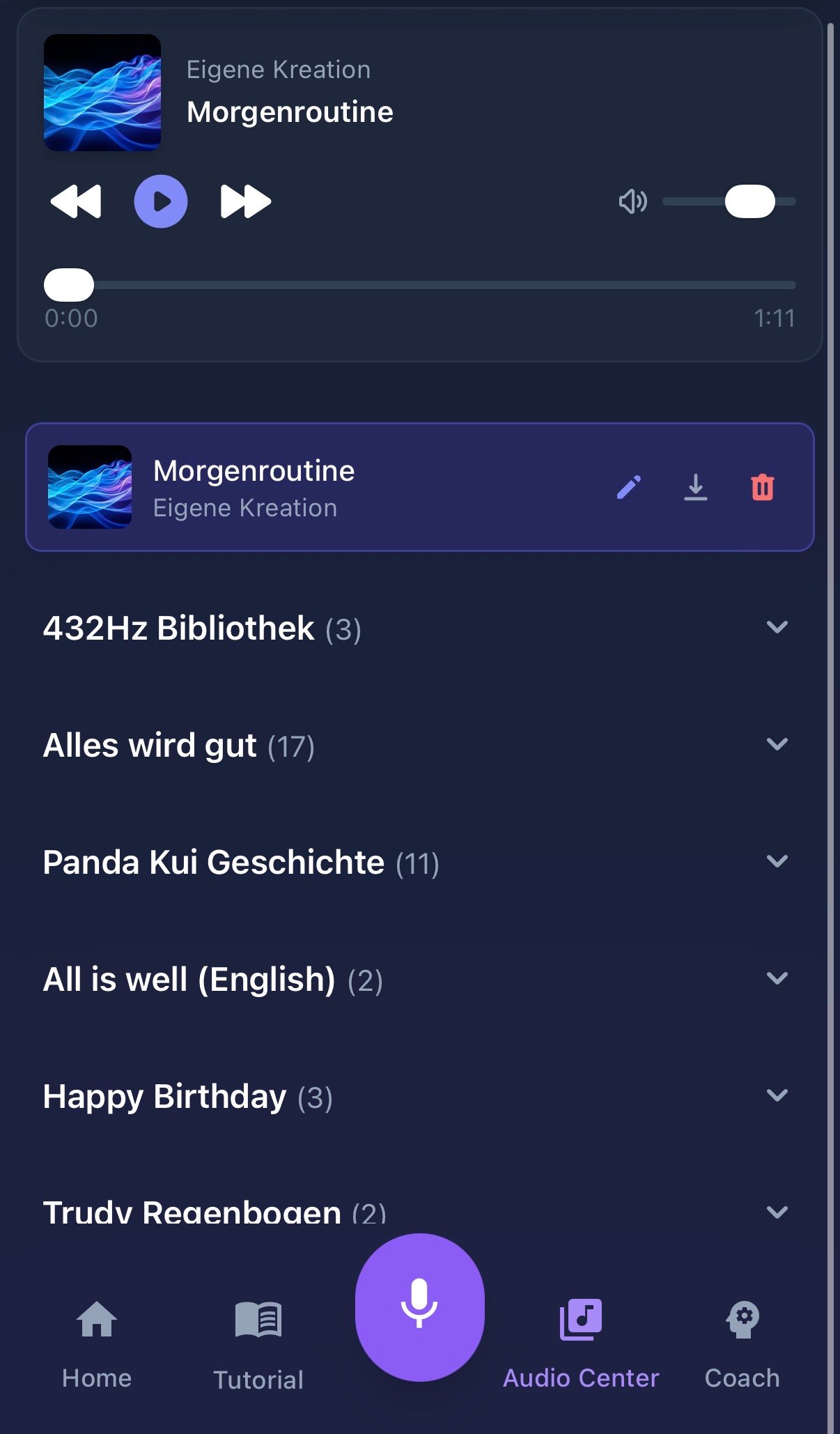Download the Morgenroutine recording
Image resolution: width=840 pixels, height=1434 pixels.
pos(695,487)
